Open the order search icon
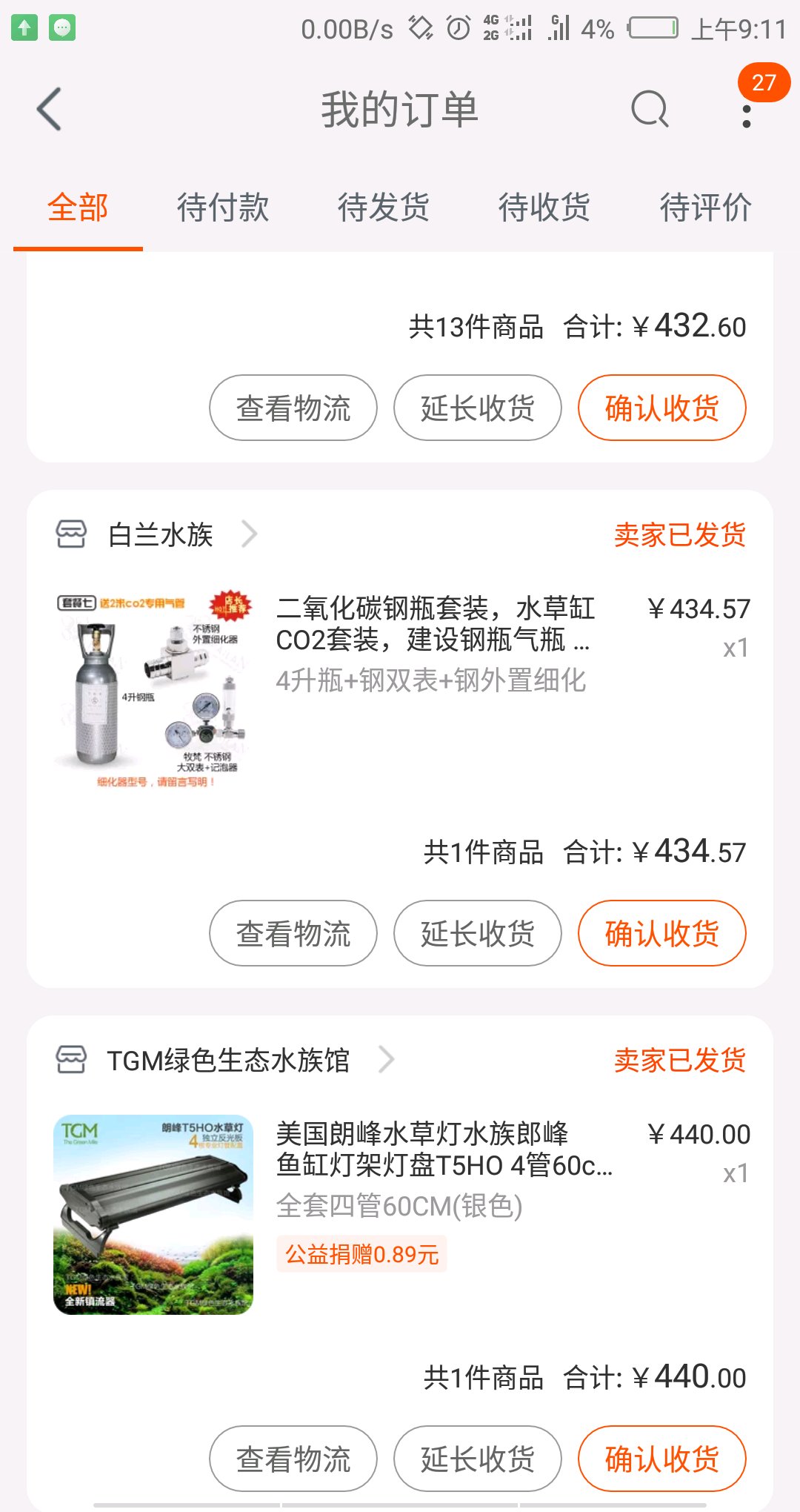Image resolution: width=800 pixels, height=1512 pixels. (x=650, y=110)
